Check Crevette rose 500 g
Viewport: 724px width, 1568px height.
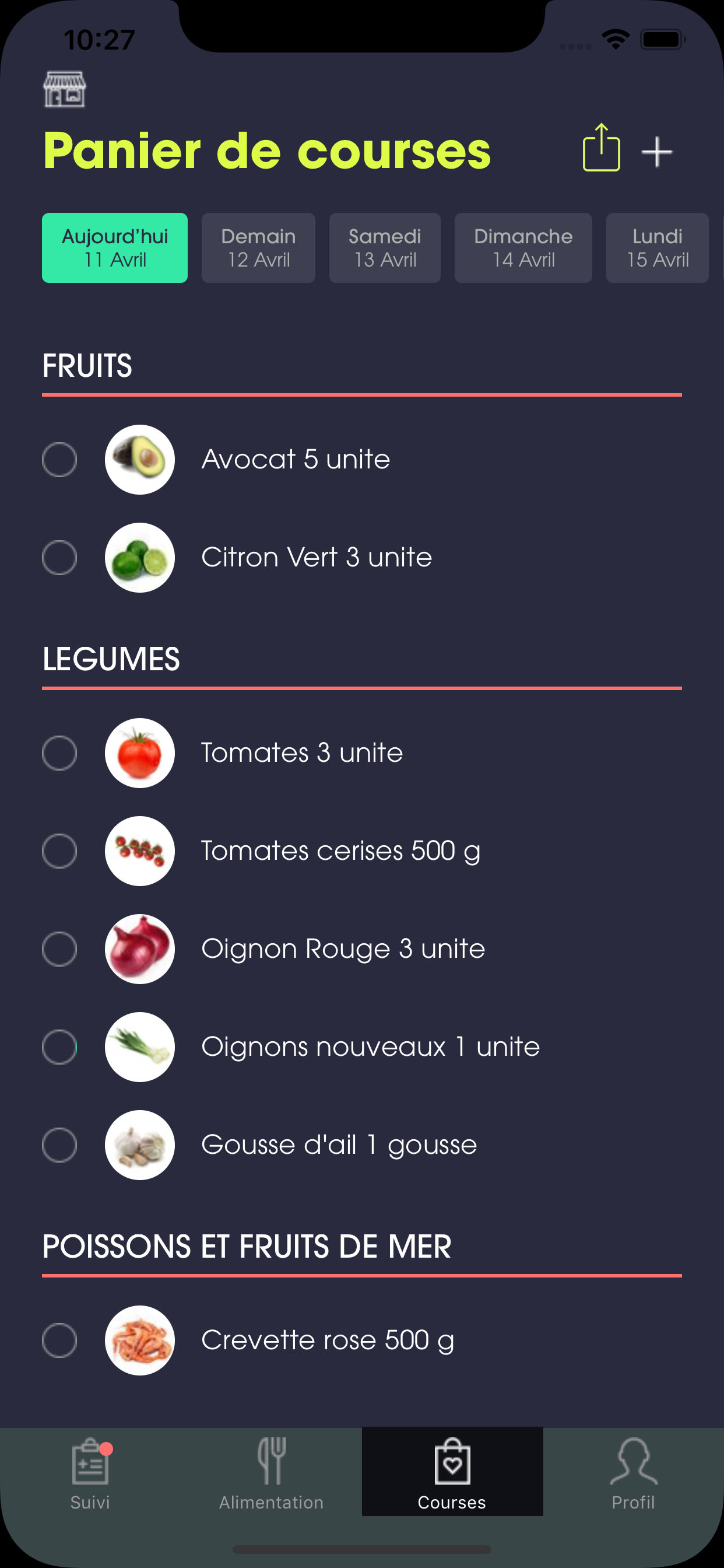[59, 1340]
